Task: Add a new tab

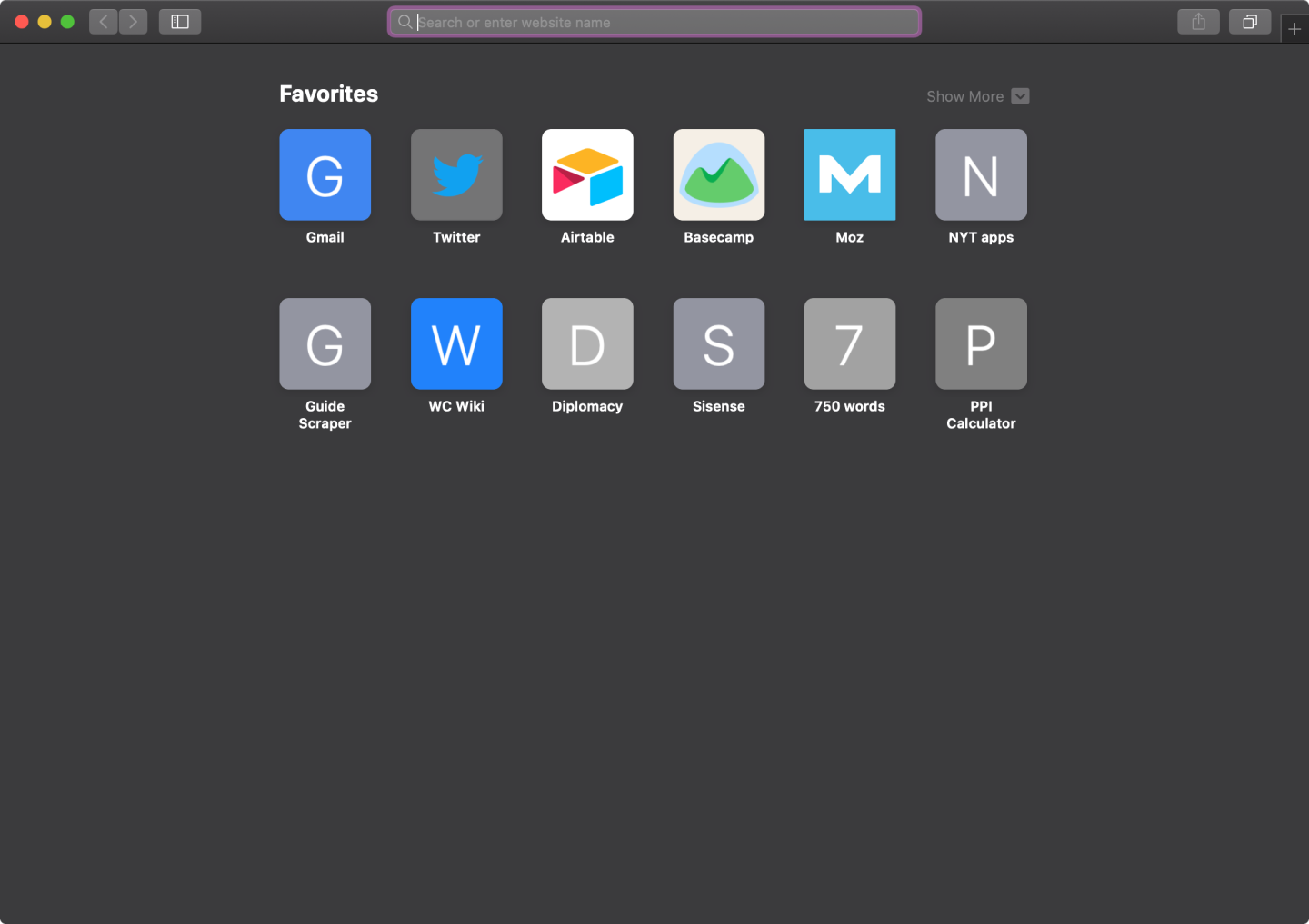Action: (1294, 29)
